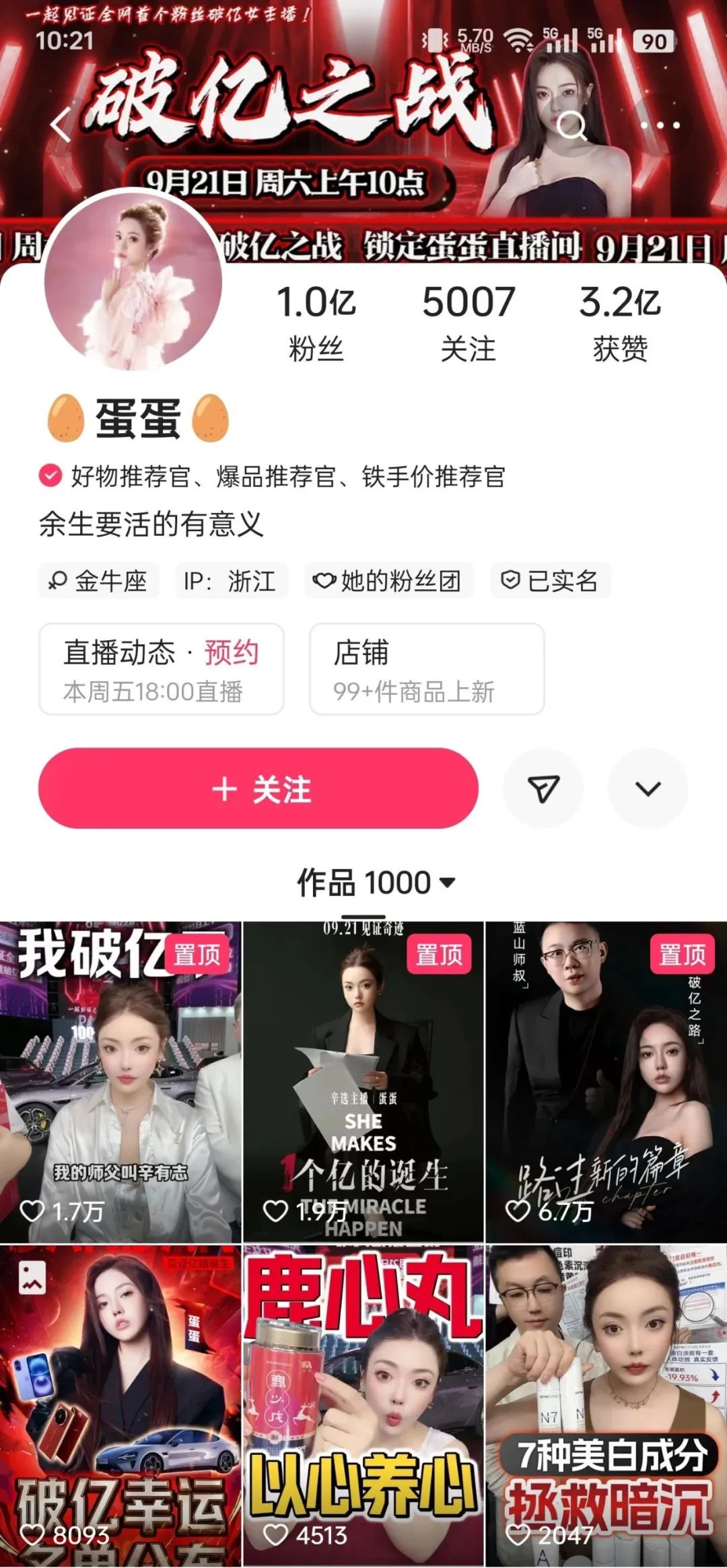Open the 5007 关注 following list

coord(468,322)
